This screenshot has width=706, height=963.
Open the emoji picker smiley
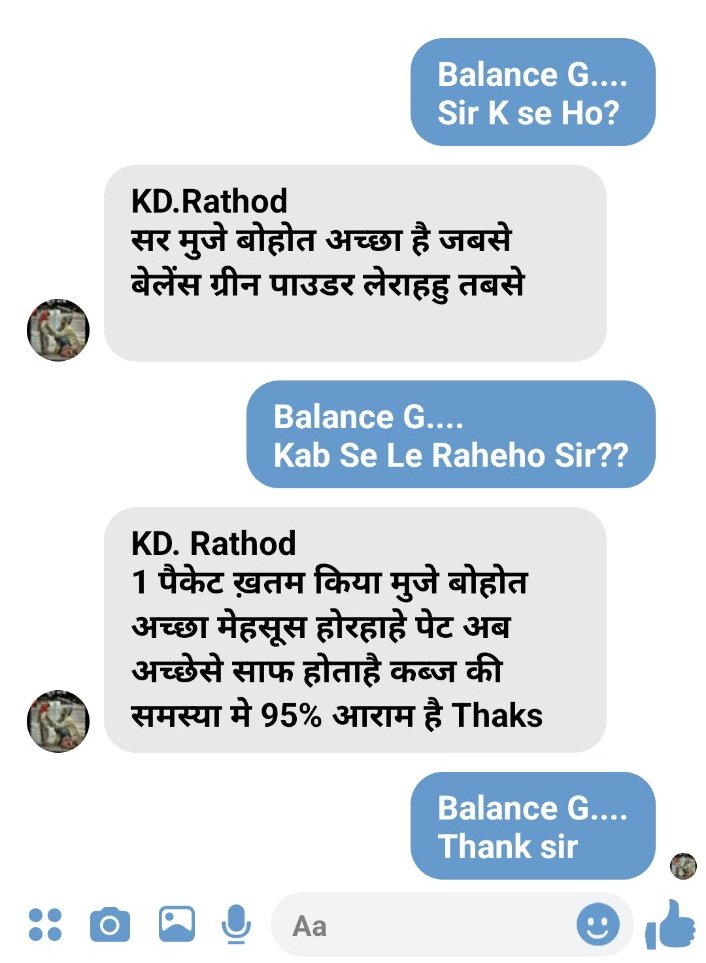(598, 925)
